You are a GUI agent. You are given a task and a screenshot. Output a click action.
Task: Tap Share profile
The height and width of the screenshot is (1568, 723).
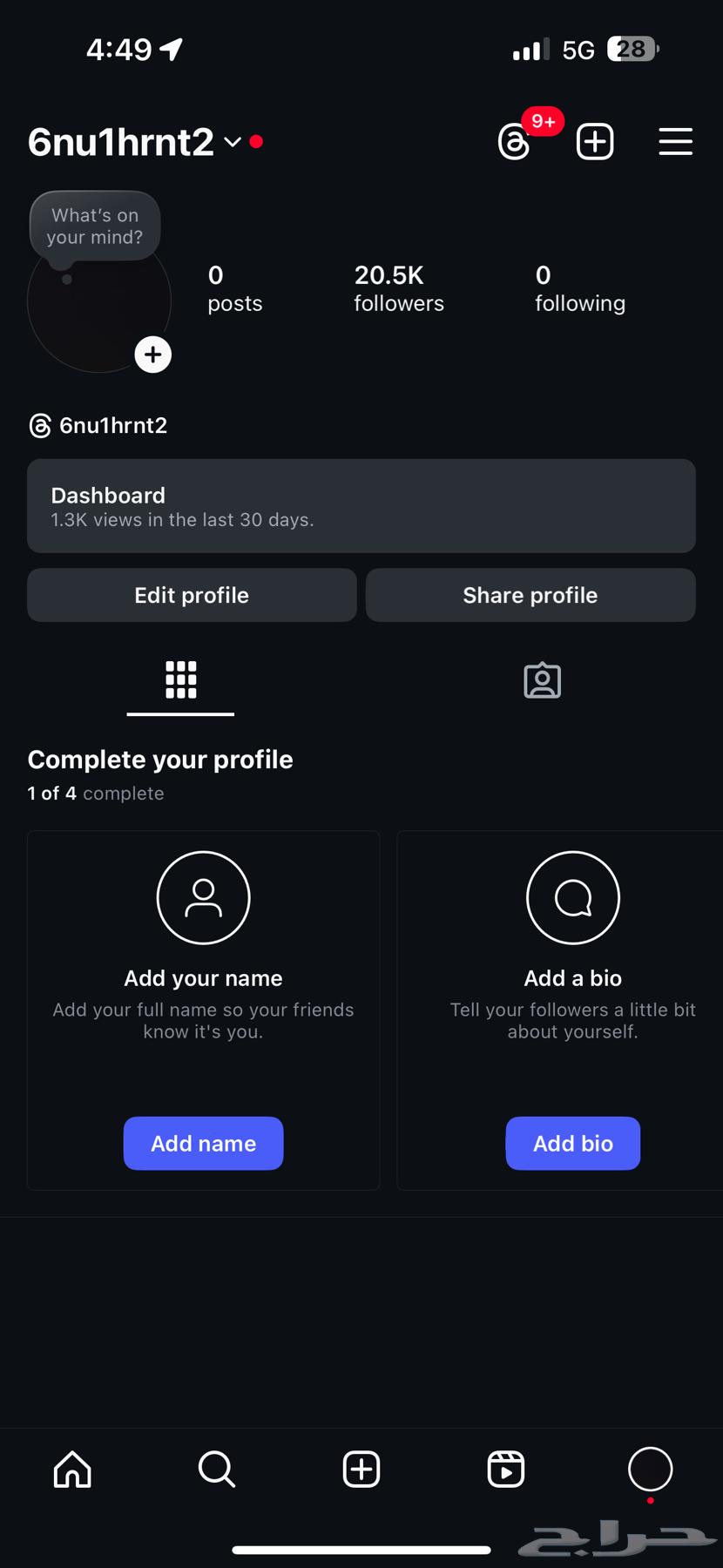[530, 595]
